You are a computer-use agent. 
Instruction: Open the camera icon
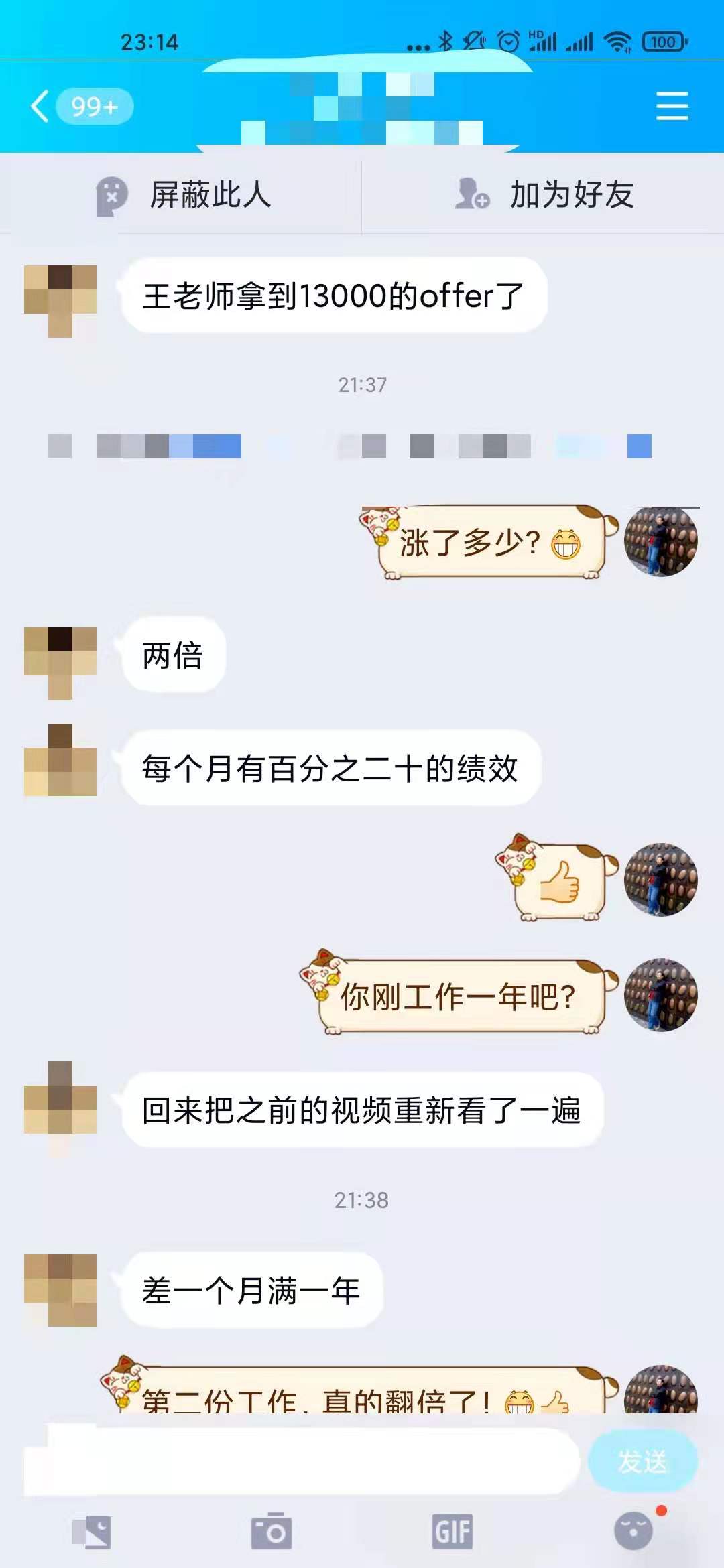click(271, 1532)
